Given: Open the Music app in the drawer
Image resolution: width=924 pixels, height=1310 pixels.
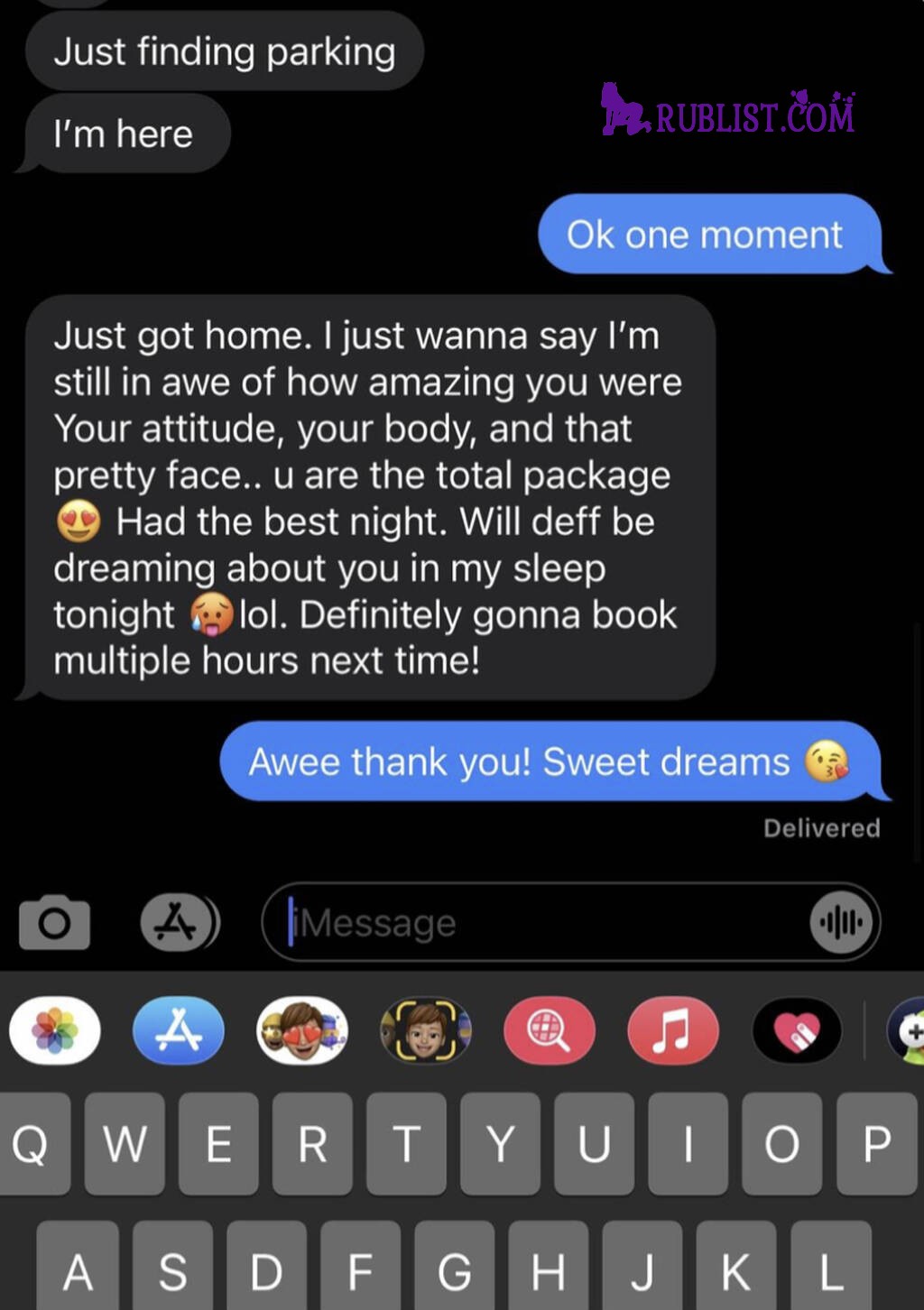Looking at the screenshot, I should [672, 1030].
